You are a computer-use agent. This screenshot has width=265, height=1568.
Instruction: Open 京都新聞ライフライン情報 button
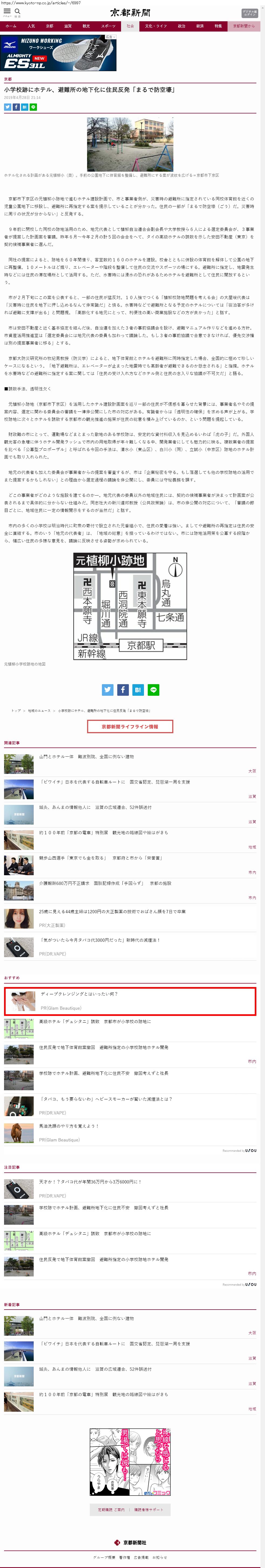[x=130, y=726]
